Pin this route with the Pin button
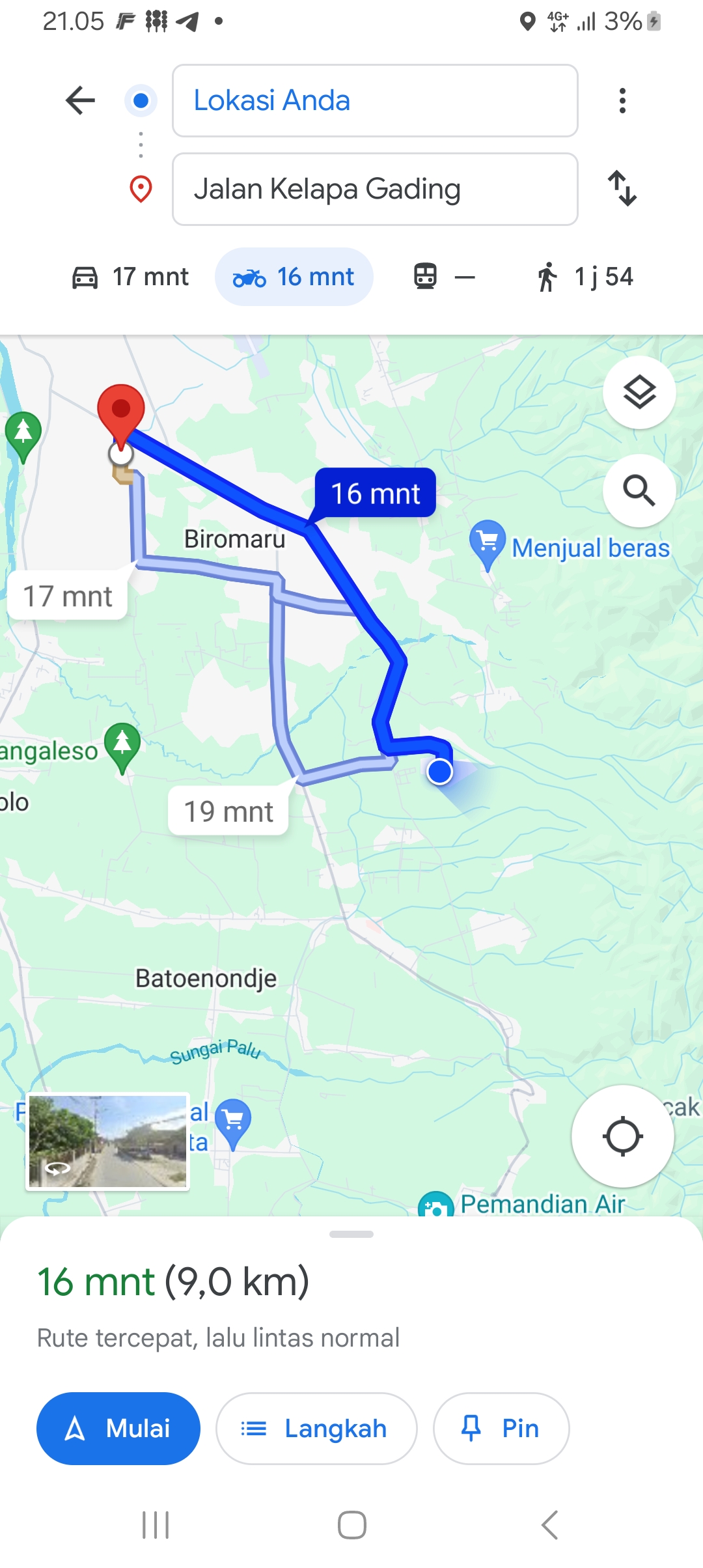 (x=501, y=1429)
